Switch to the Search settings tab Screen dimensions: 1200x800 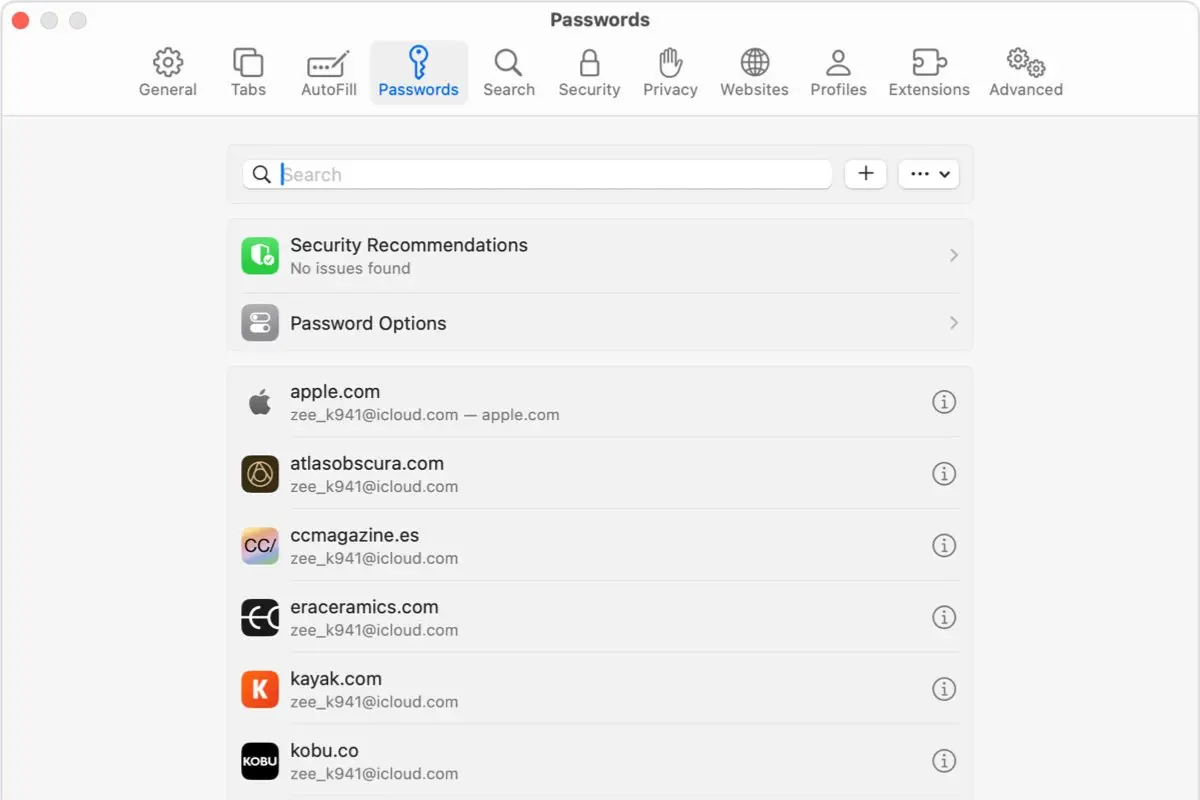508,73
